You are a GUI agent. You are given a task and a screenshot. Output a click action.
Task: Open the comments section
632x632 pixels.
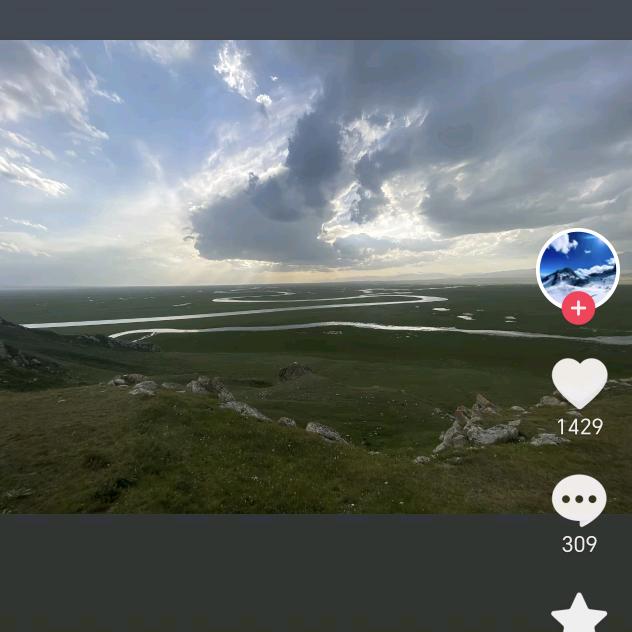579,499
